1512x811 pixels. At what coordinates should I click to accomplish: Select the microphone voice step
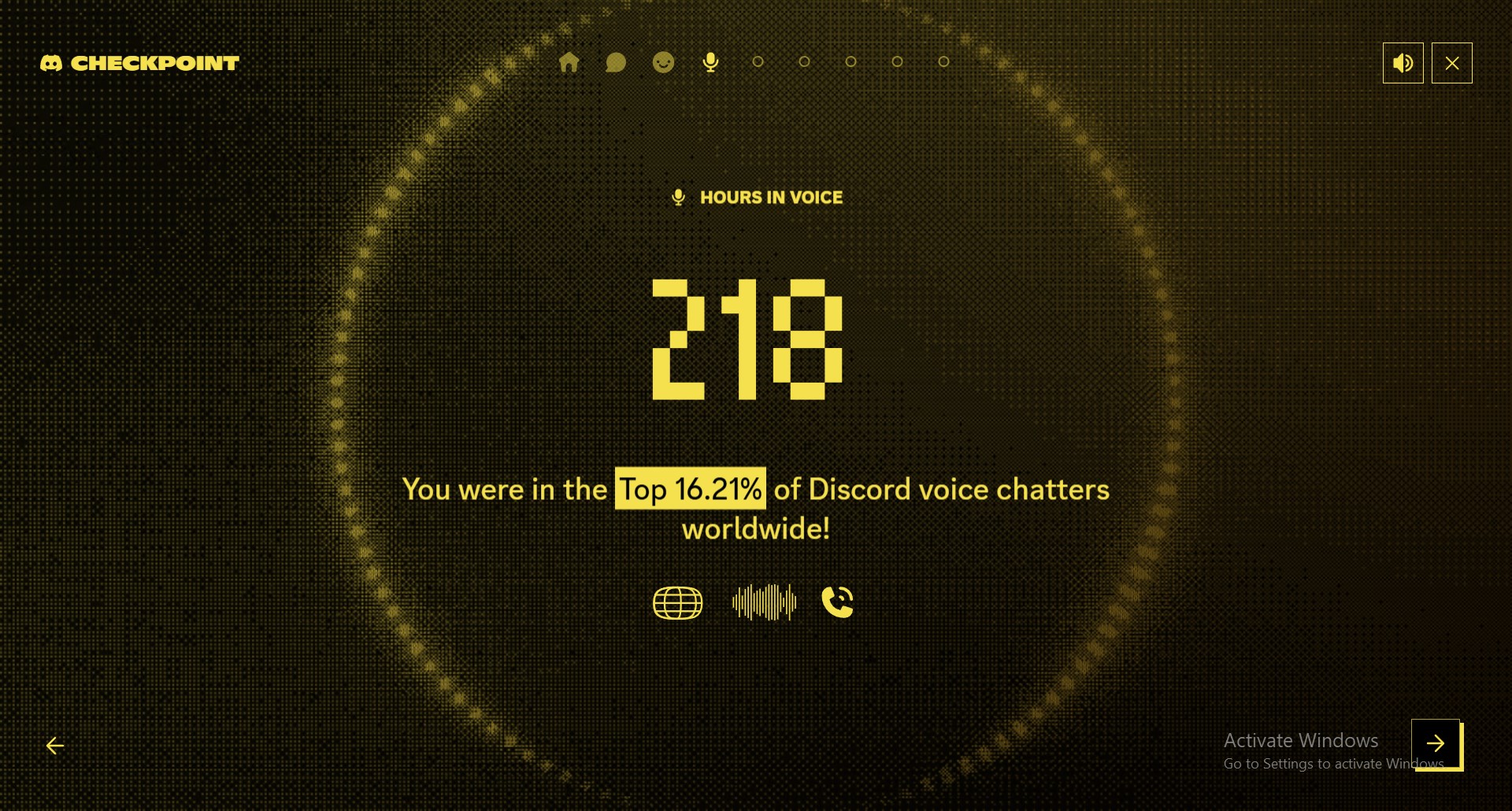point(710,62)
